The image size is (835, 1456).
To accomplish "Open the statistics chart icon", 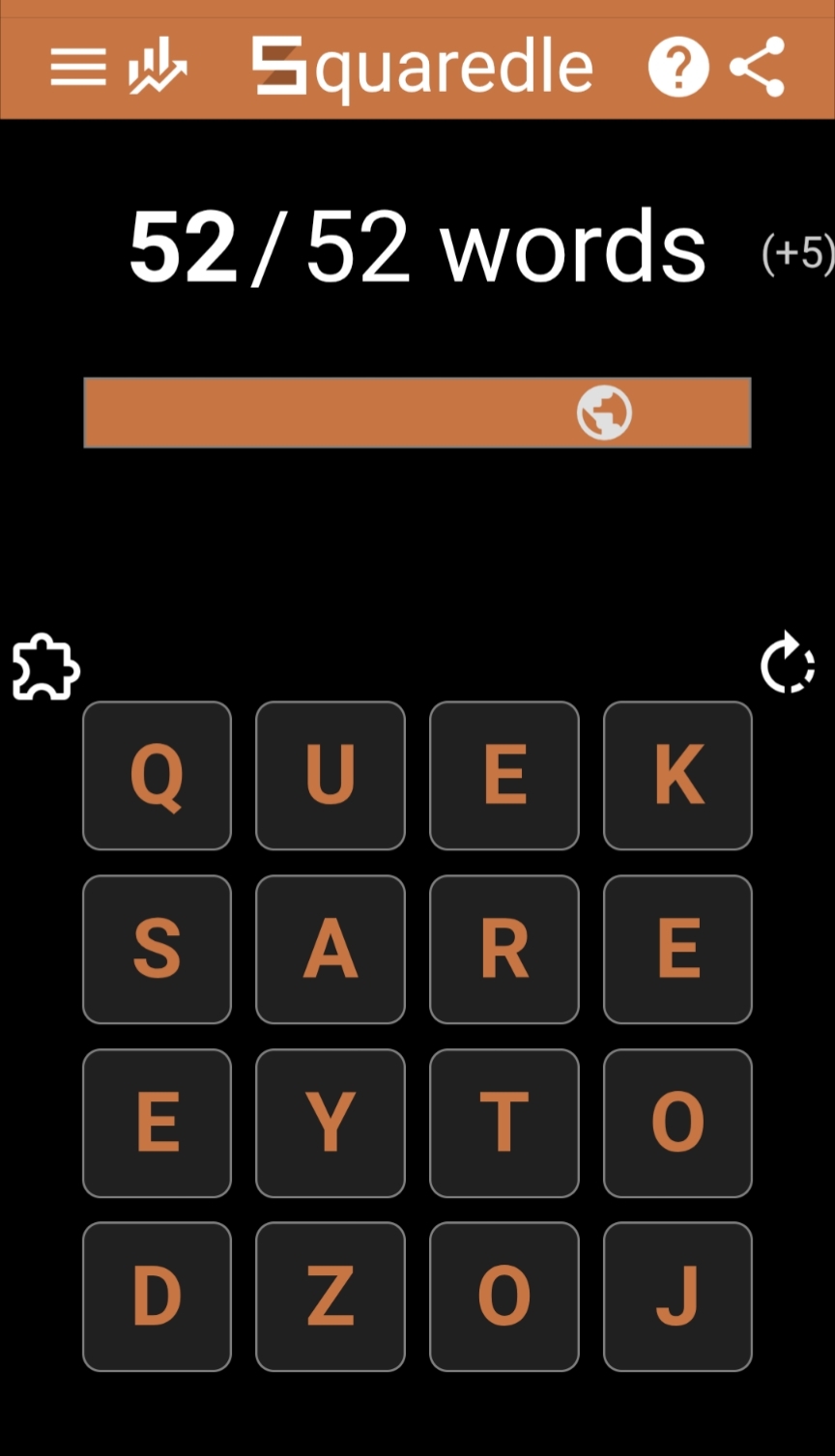I will click(x=157, y=68).
